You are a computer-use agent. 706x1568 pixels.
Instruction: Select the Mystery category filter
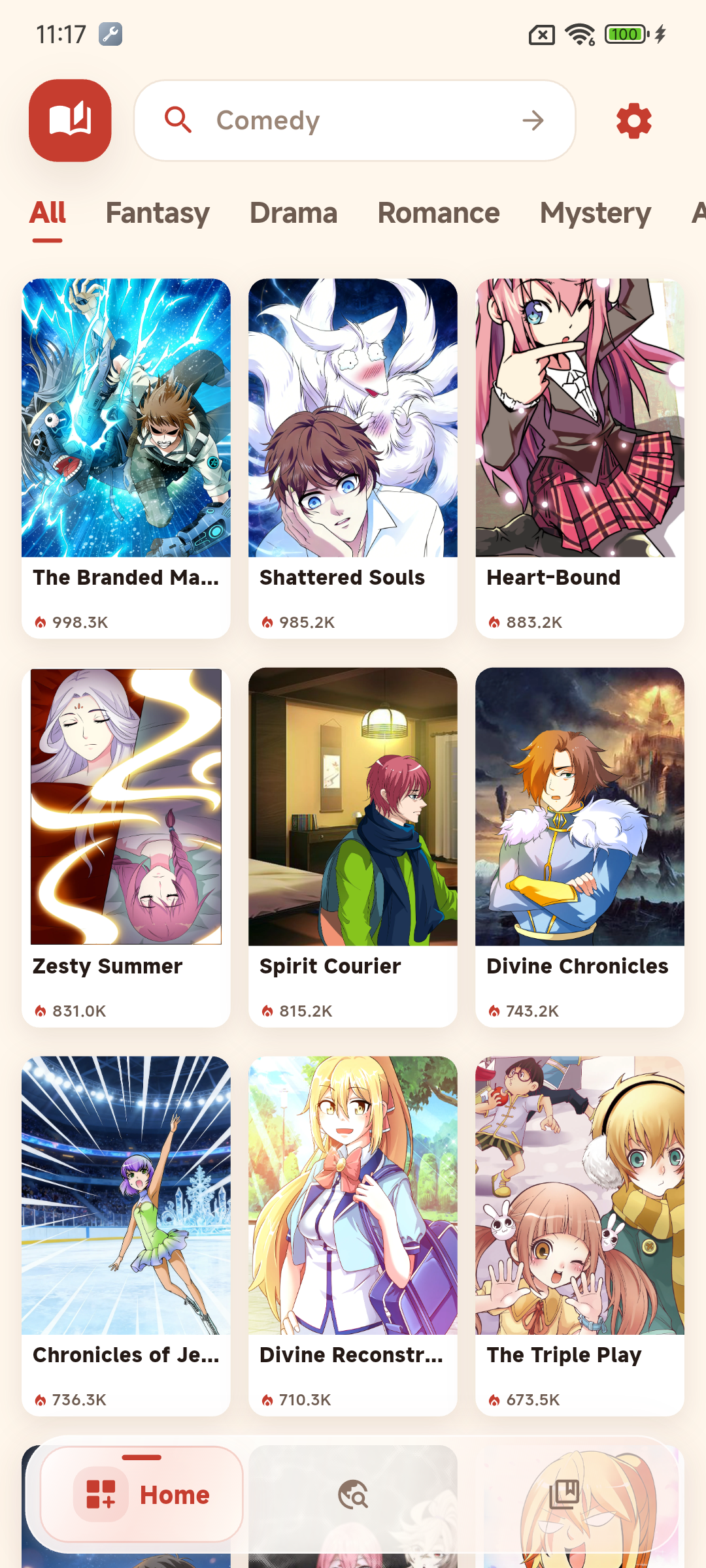596,213
